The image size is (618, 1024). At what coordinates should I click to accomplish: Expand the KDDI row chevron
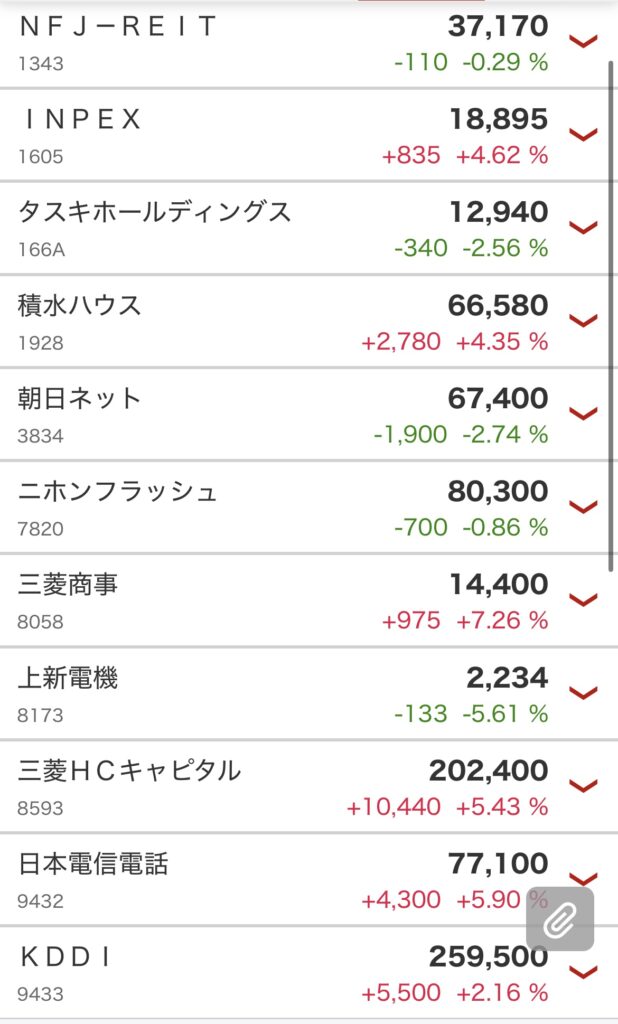pos(583,972)
